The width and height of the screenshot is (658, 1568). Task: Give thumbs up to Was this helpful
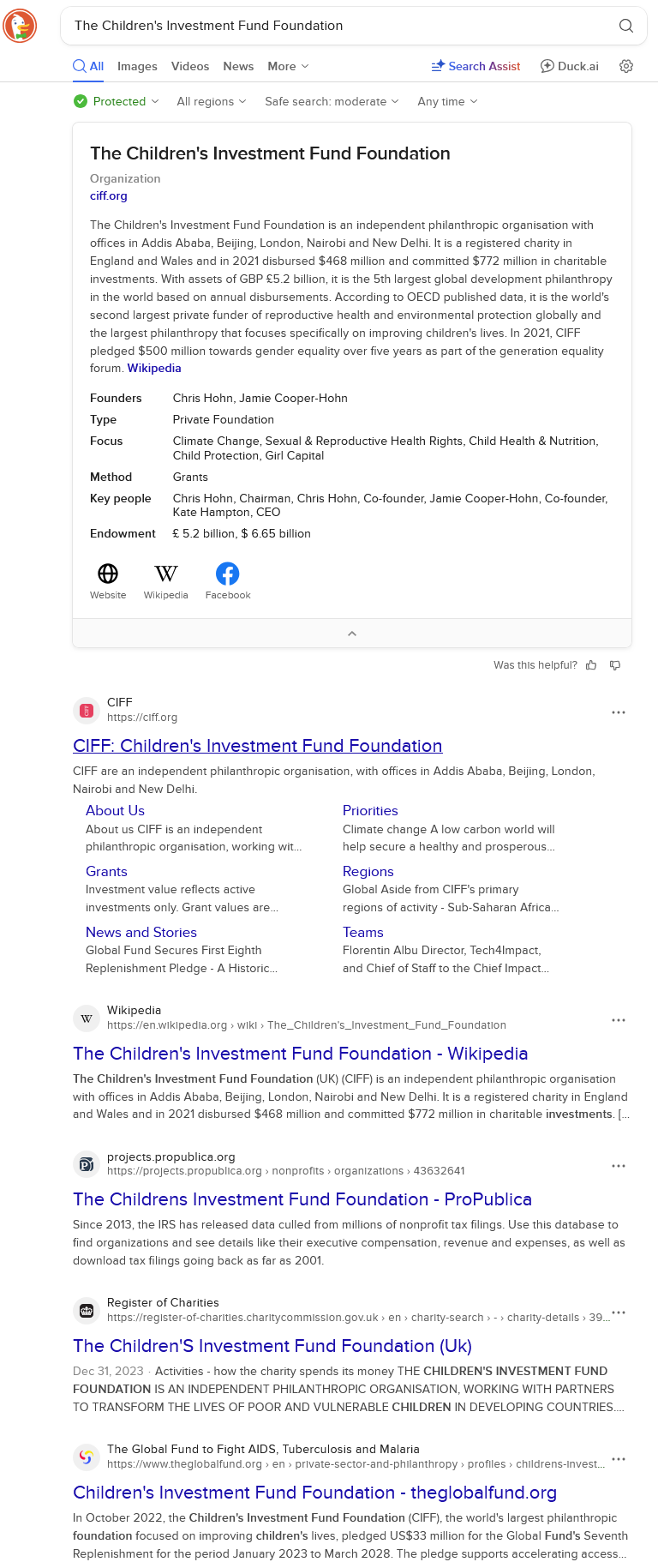(591, 665)
